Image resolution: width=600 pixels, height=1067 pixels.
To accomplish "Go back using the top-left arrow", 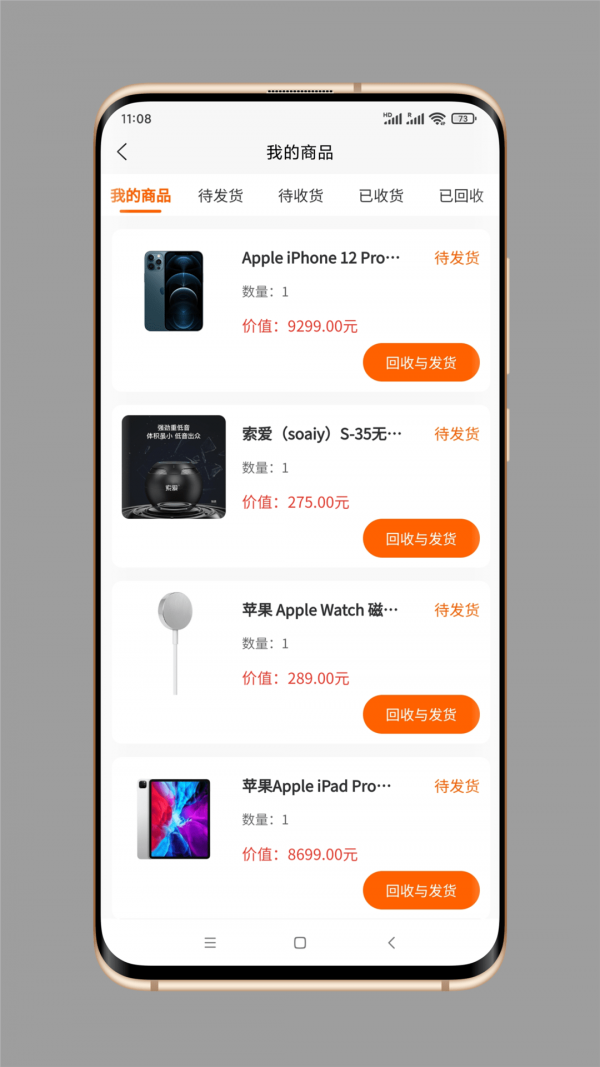I will coord(122,152).
